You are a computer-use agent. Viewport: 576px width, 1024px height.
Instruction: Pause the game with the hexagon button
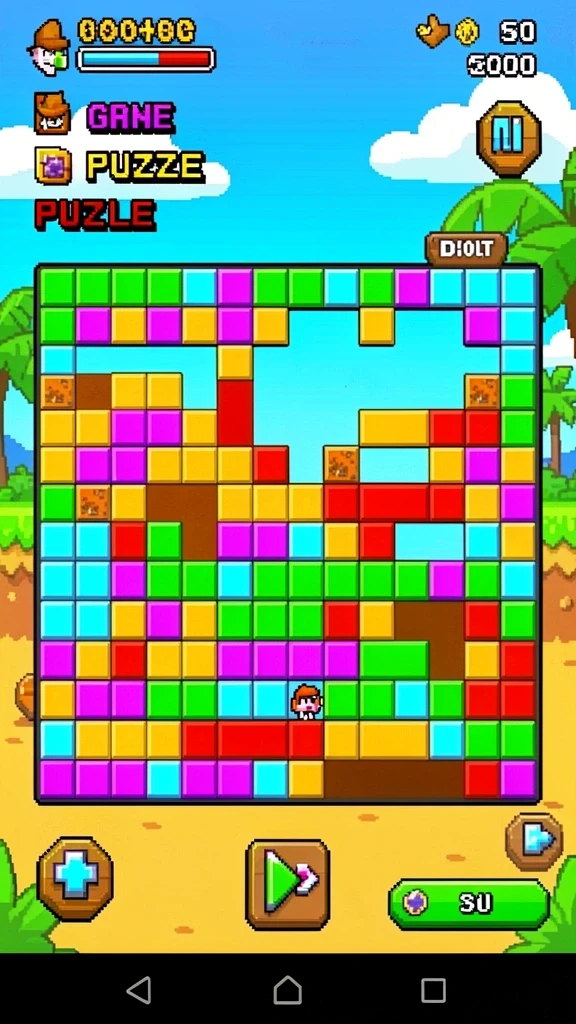(x=509, y=138)
